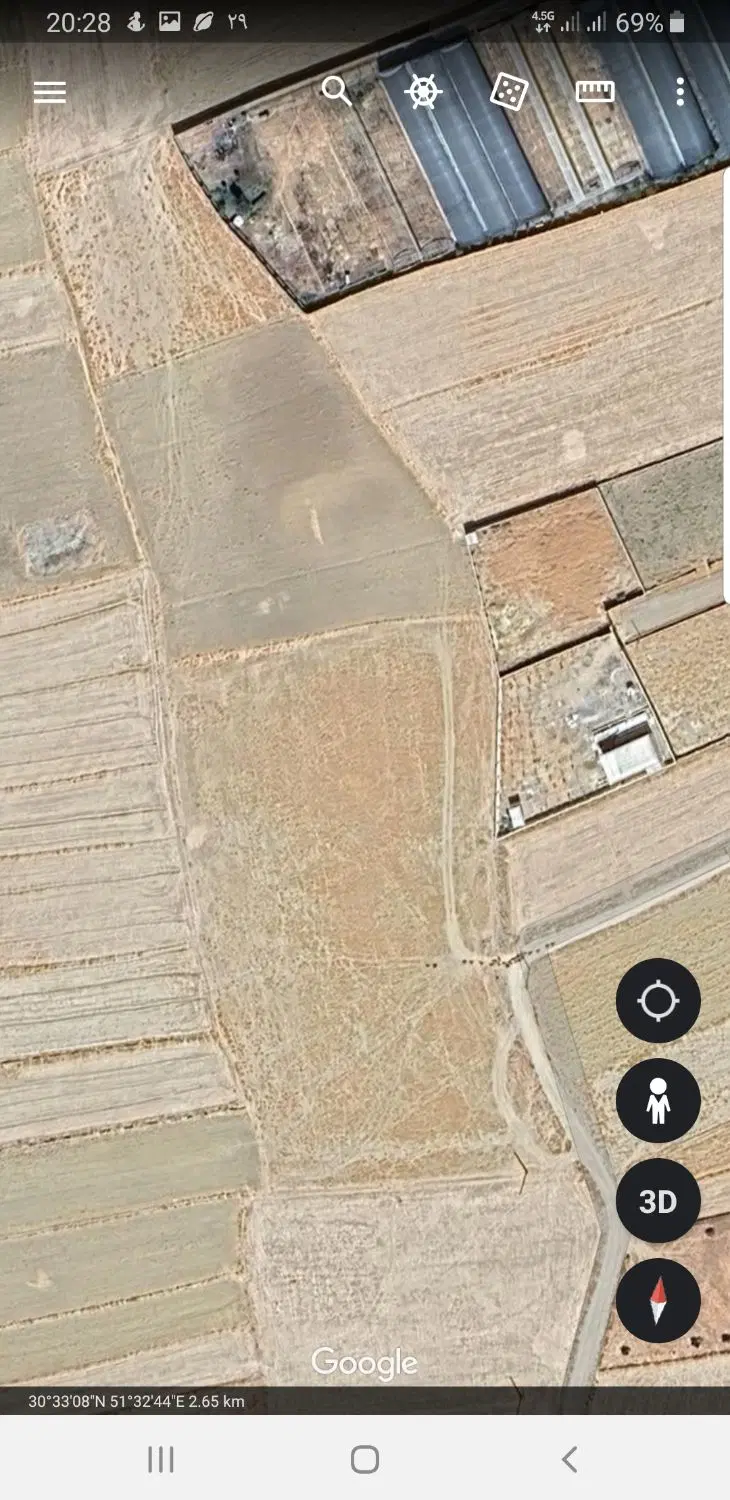Launch Voyager with the ship wheel icon
Screen dimensions: 730x1500
point(423,92)
